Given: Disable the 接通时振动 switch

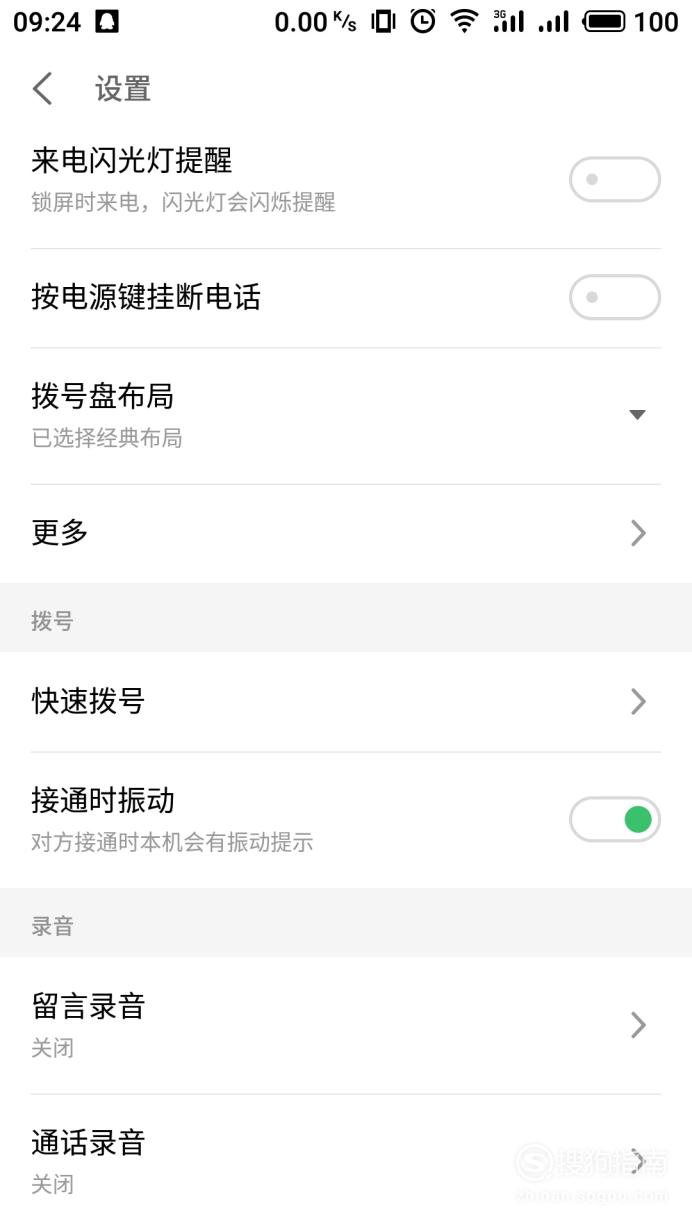Looking at the screenshot, I should (x=615, y=820).
